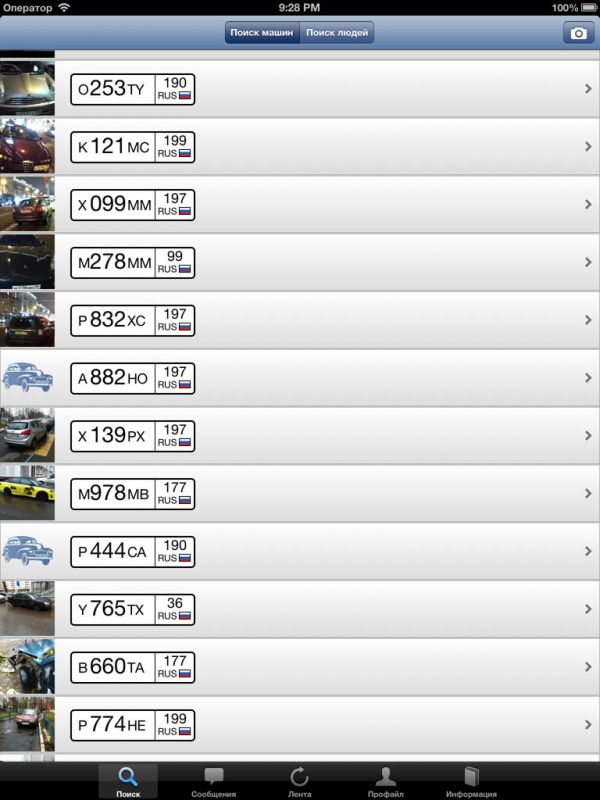Go to the Сообщения tab
This screenshot has width=600, height=800.
213,781
